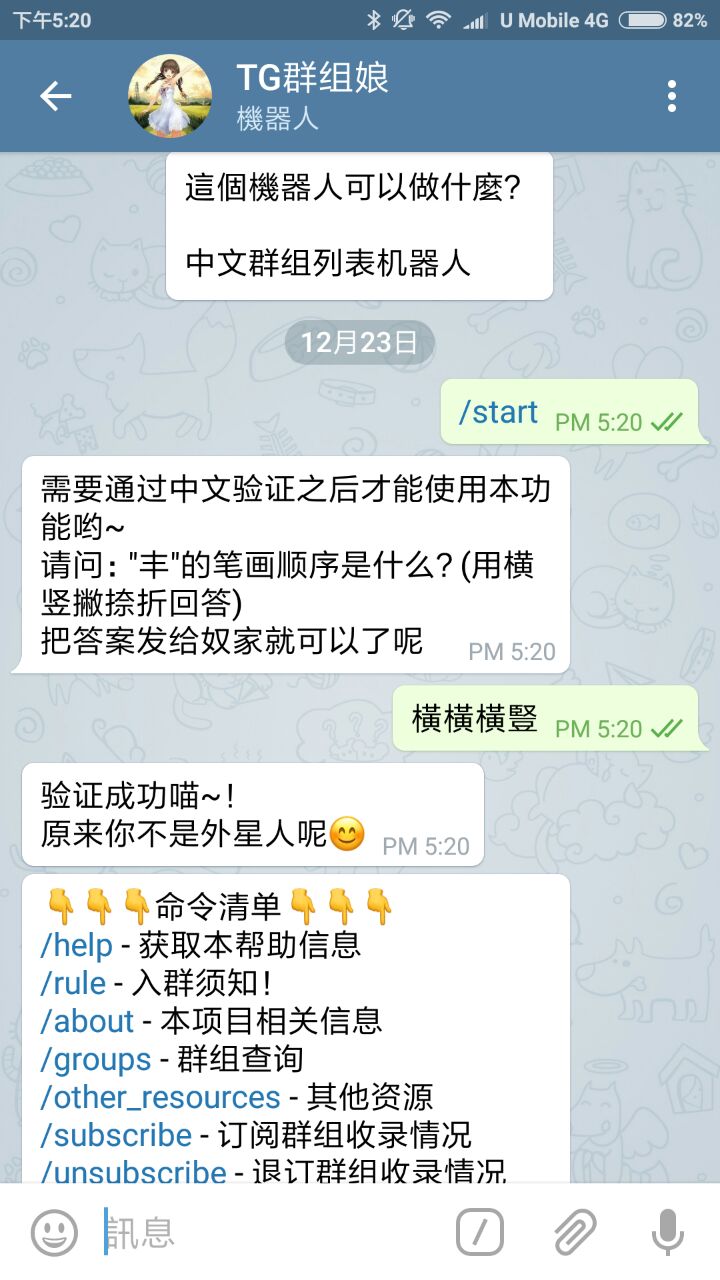
Task: Go back to the chat list
Action: (56, 96)
